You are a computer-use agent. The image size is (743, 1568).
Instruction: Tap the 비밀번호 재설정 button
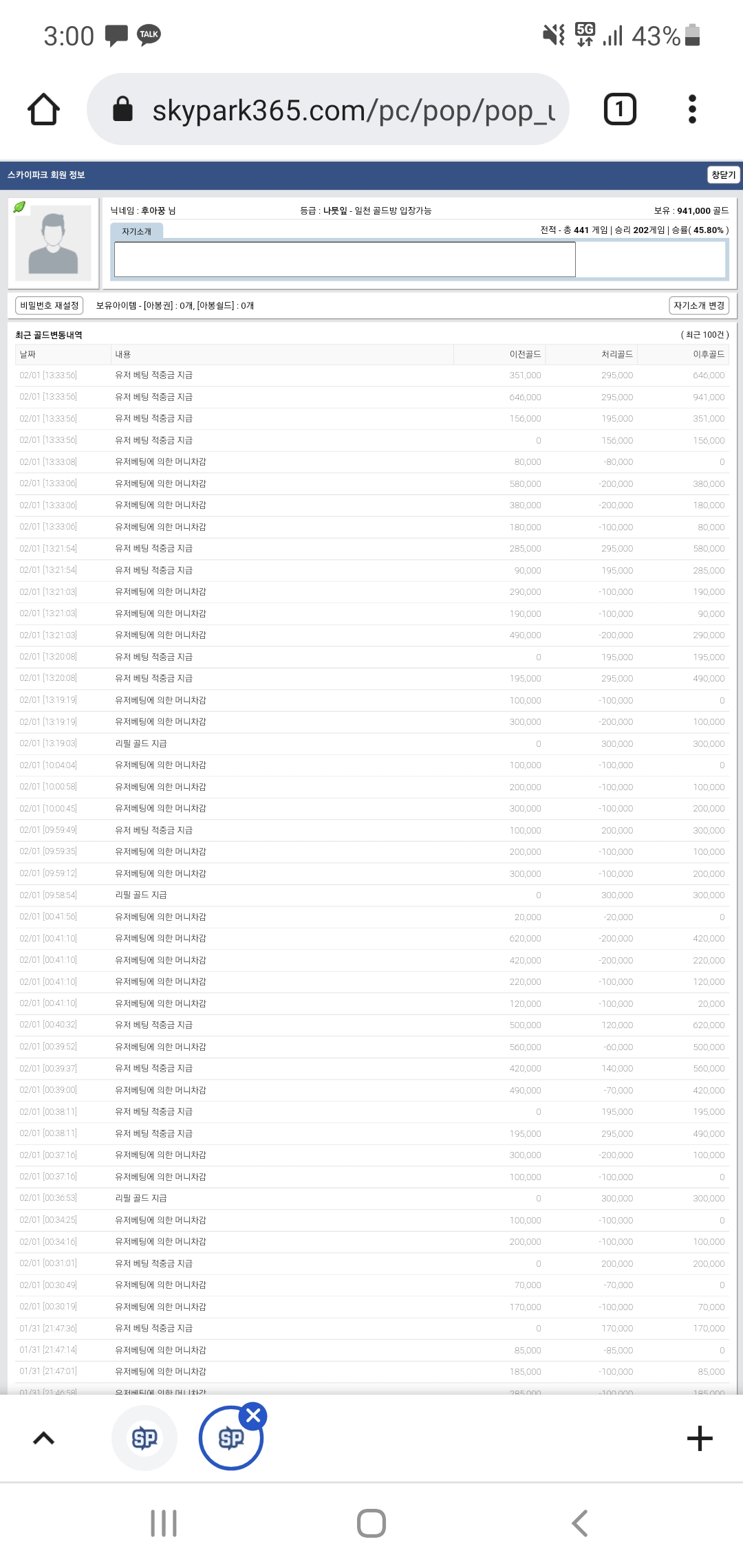click(50, 305)
